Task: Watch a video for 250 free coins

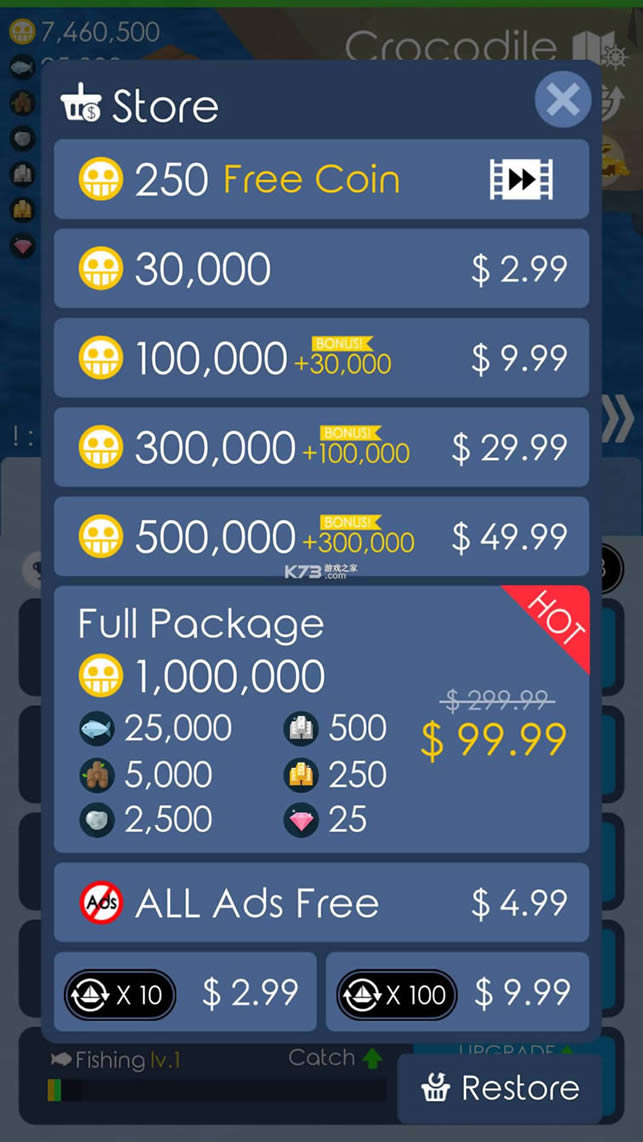Action: point(321,180)
